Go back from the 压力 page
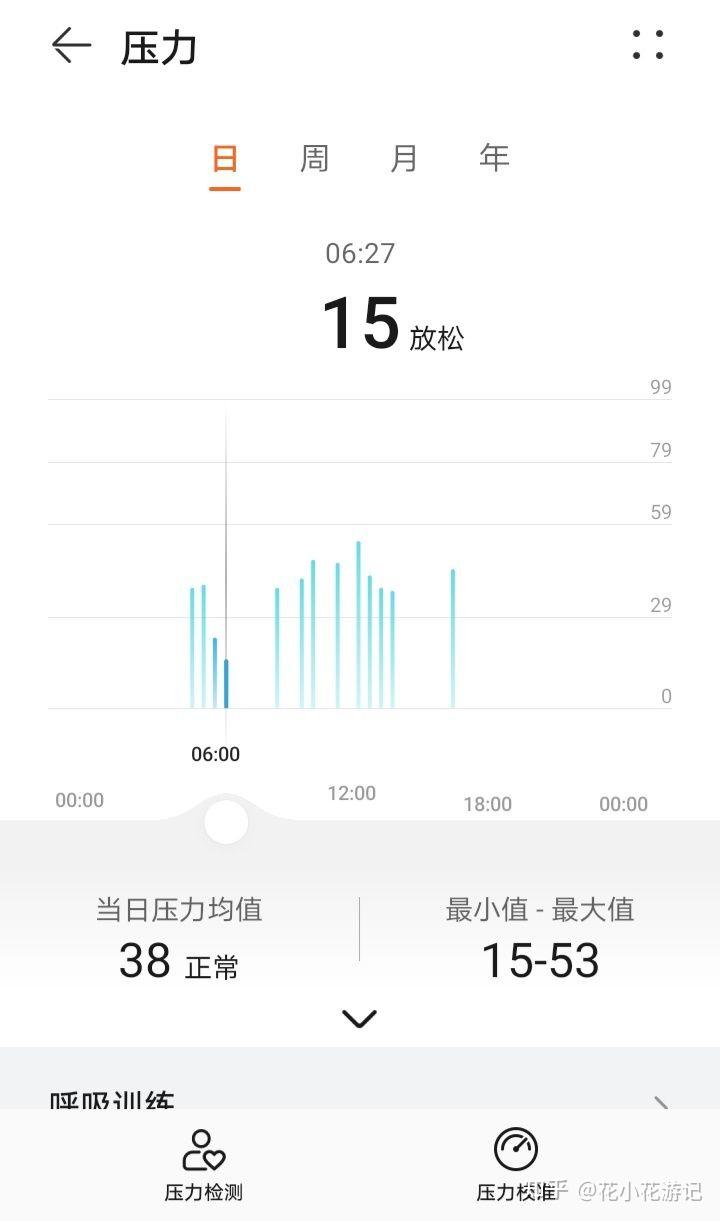The image size is (720, 1221). (x=71, y=46)
